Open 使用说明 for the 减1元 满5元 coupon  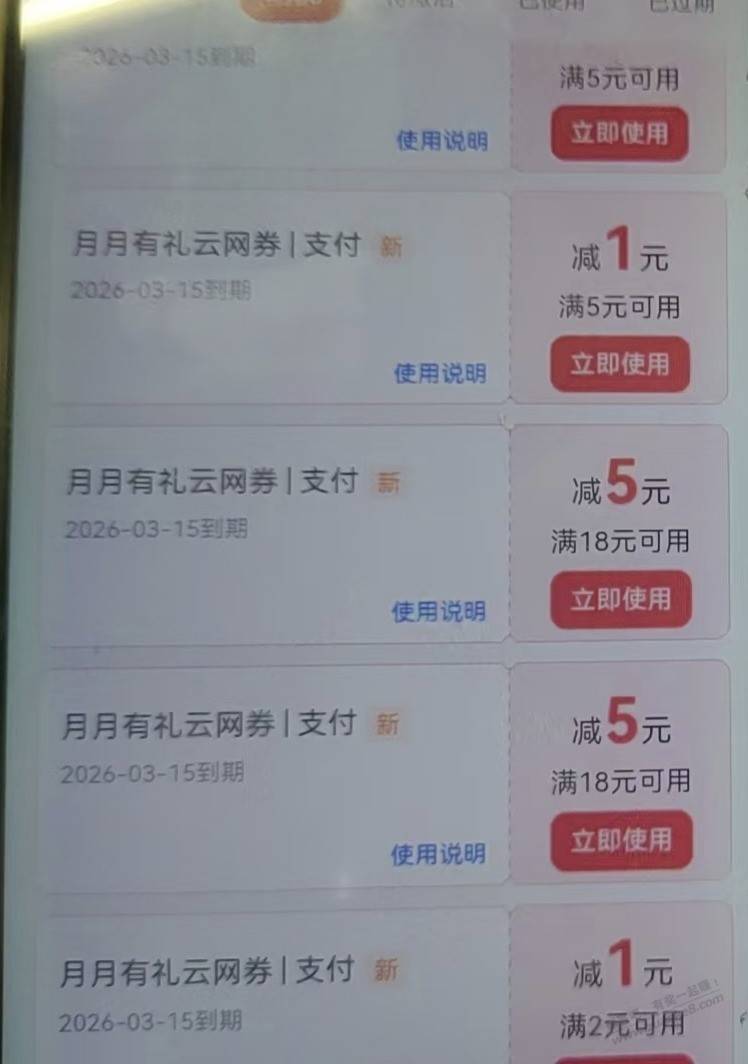[x=440, y=373]
